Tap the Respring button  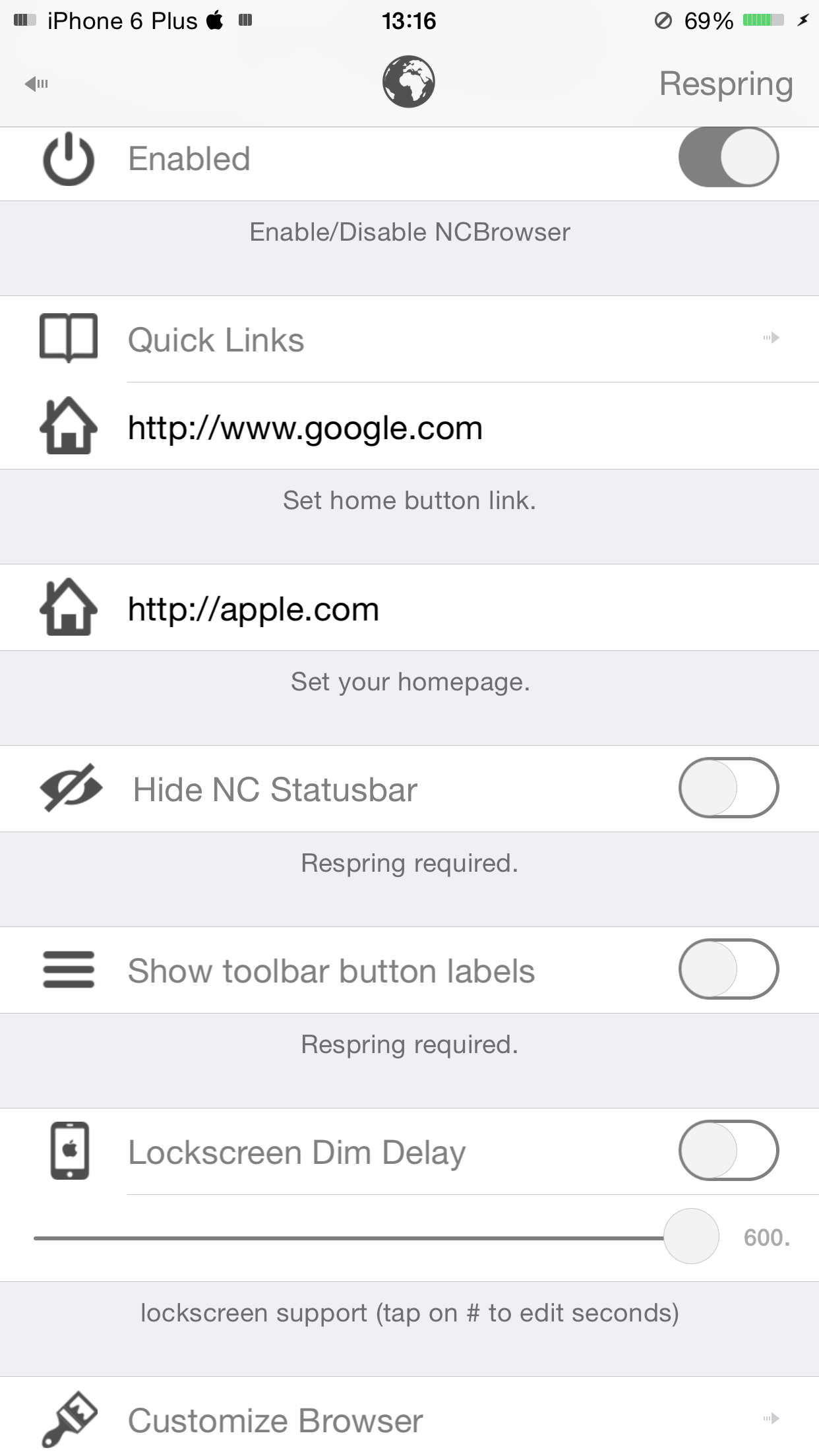726,84
